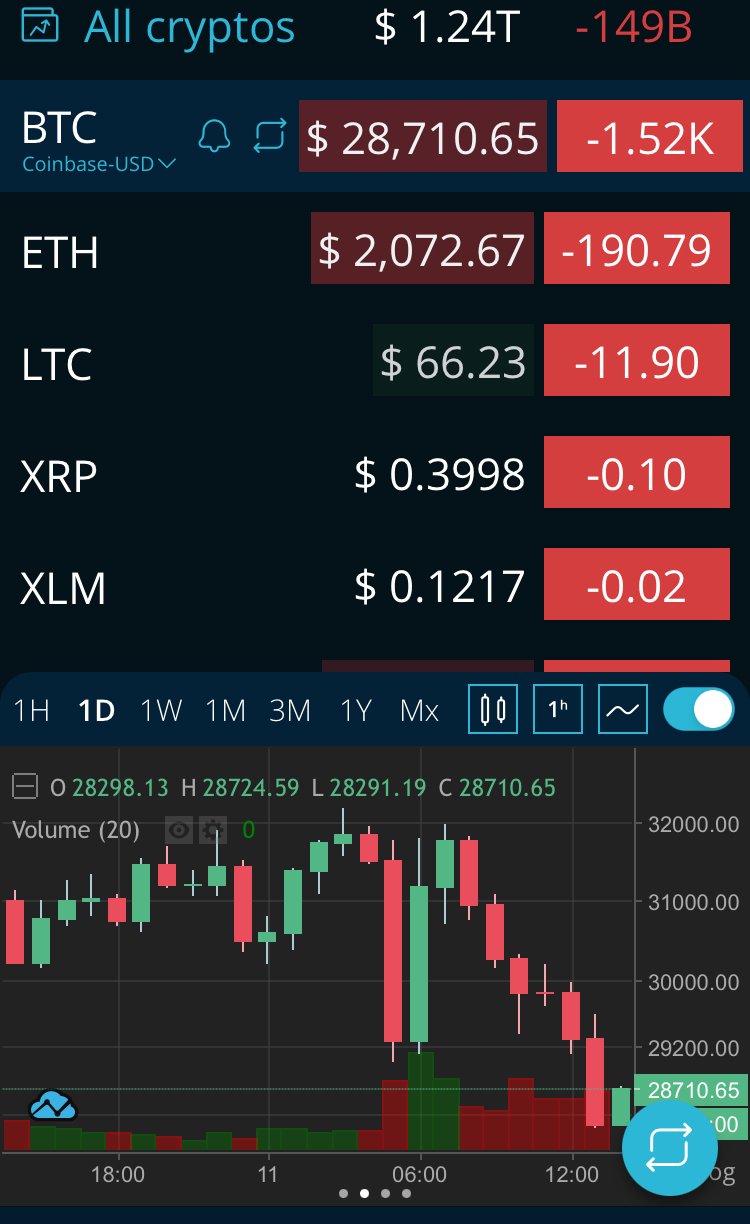Open the ETH row
This screenshot has width=750, height=1224.
375,250
